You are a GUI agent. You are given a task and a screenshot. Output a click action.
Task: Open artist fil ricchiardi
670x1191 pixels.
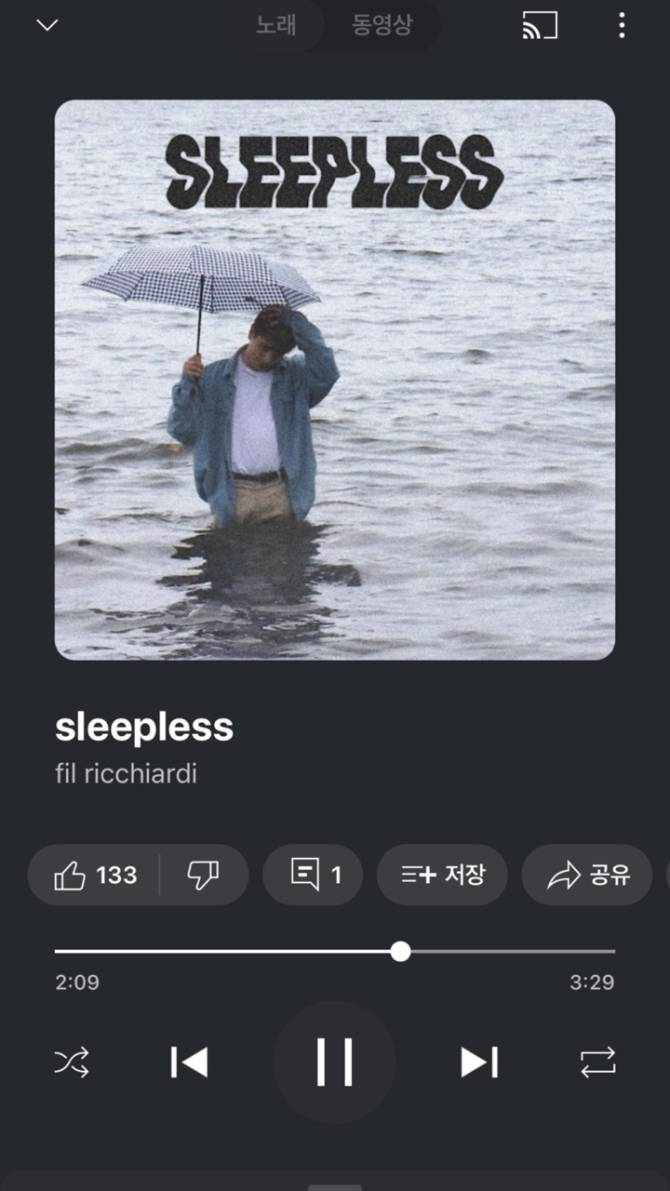point(126,774)
